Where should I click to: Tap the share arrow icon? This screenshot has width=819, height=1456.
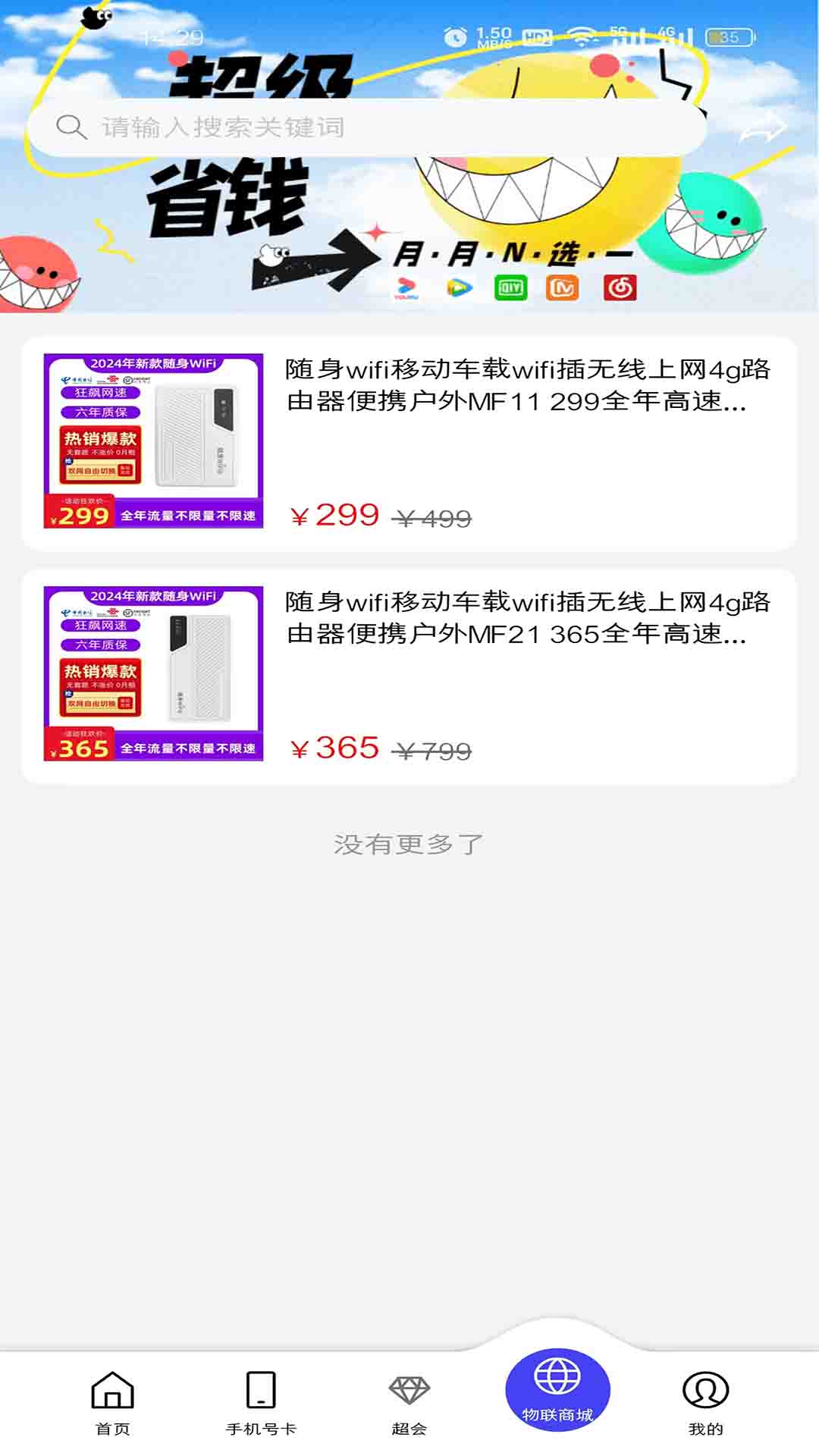tap(763, 127)
